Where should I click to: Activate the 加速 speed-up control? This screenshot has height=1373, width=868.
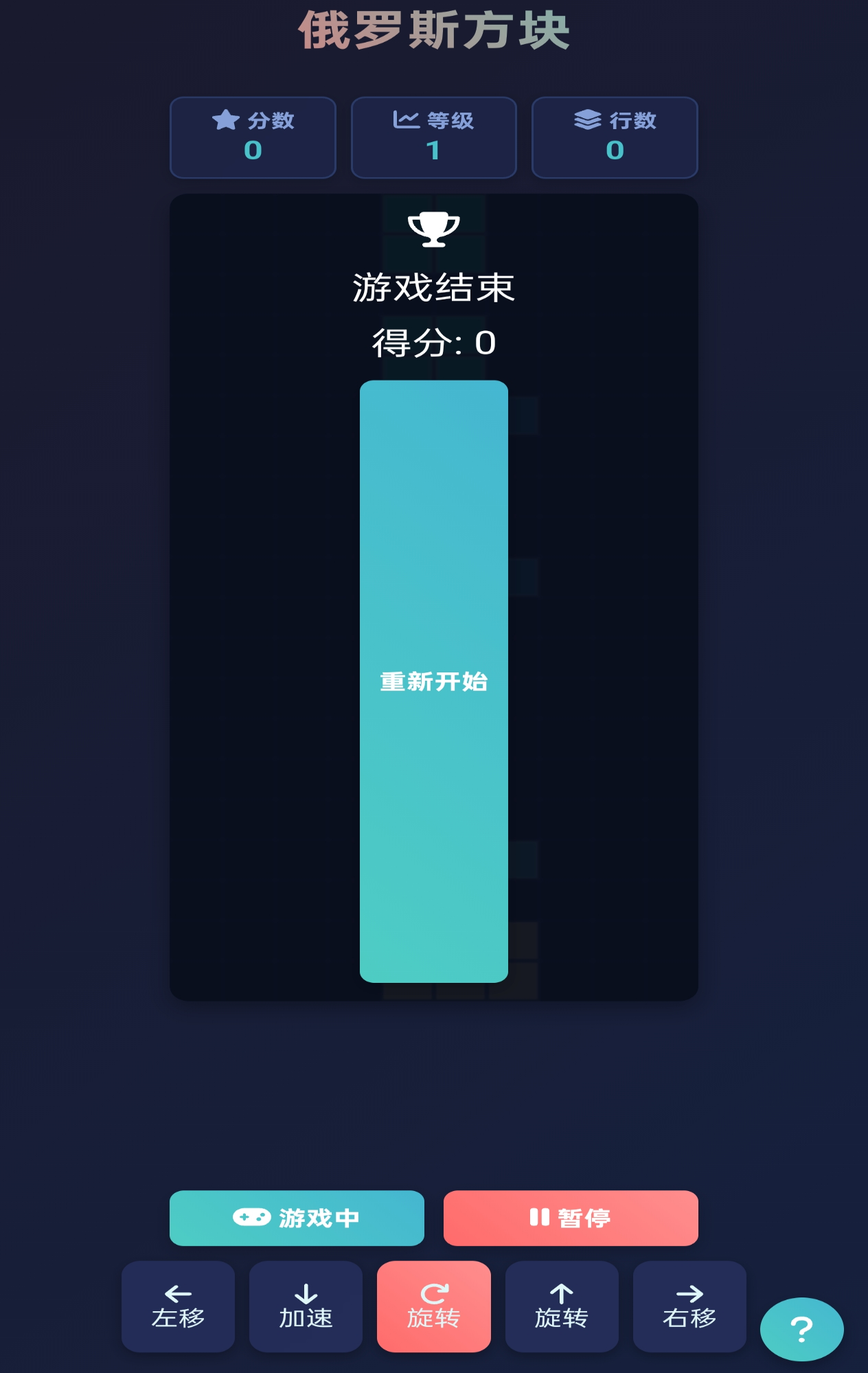(306, 1306)
